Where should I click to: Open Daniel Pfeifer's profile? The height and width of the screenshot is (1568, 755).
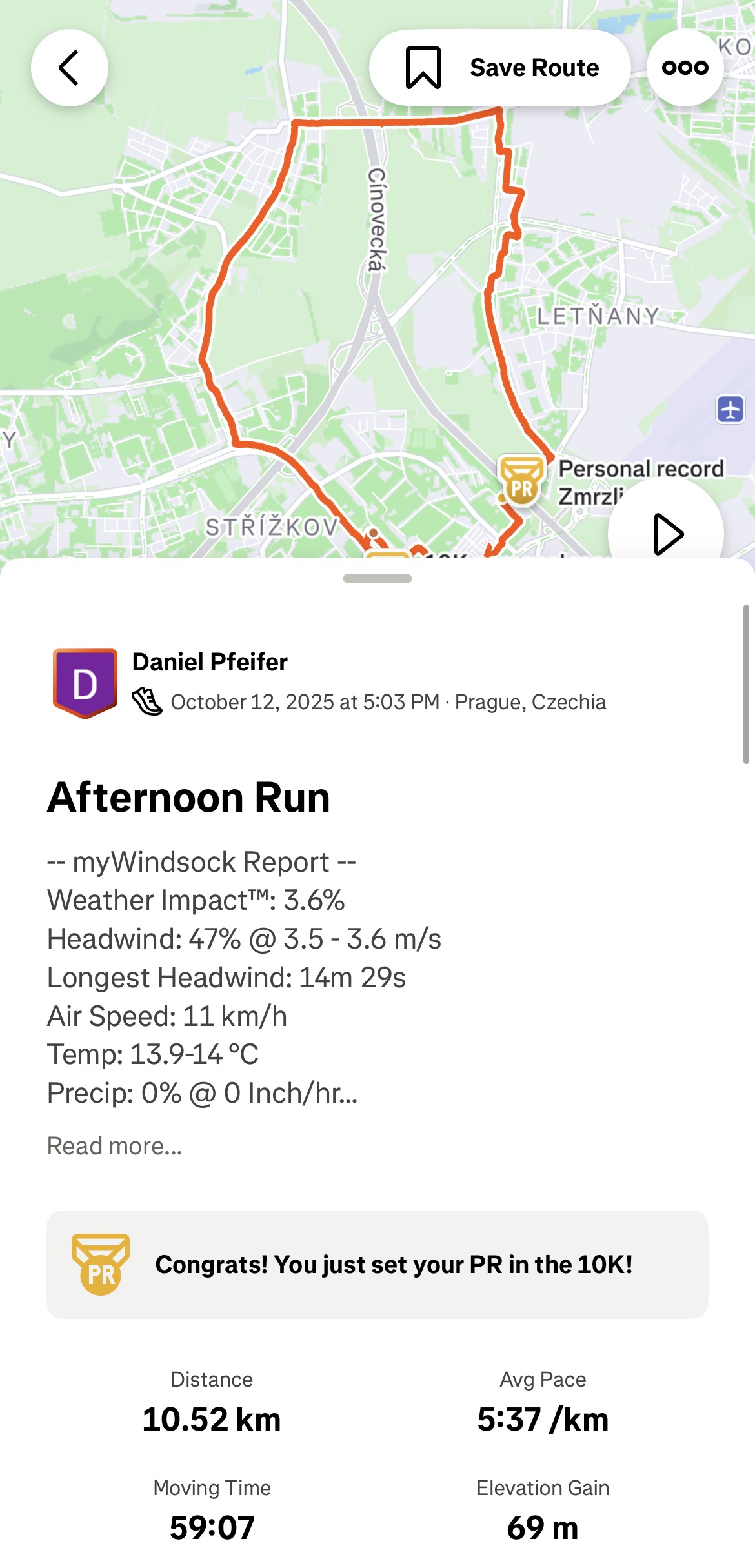tap(210, 662)
